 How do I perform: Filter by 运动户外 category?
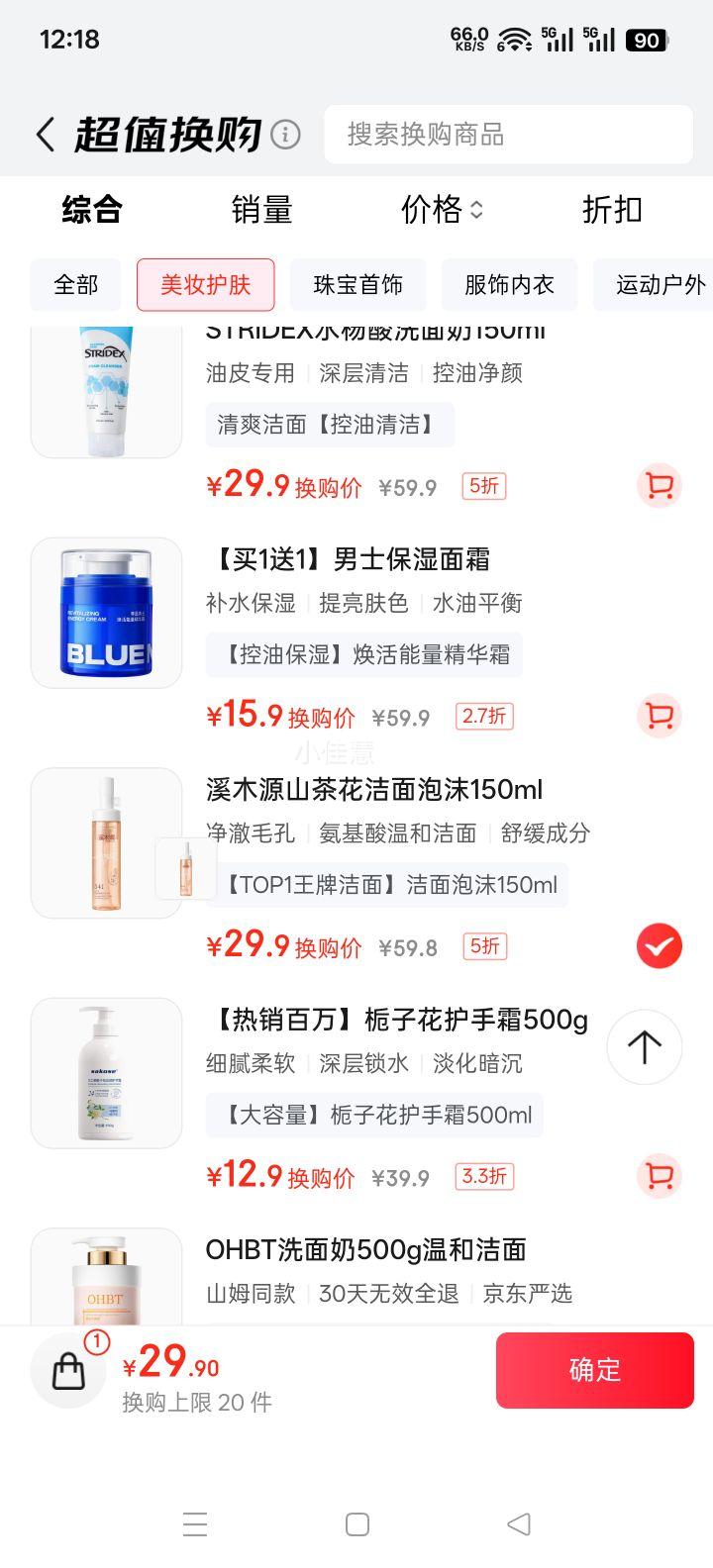click(658, 285)
